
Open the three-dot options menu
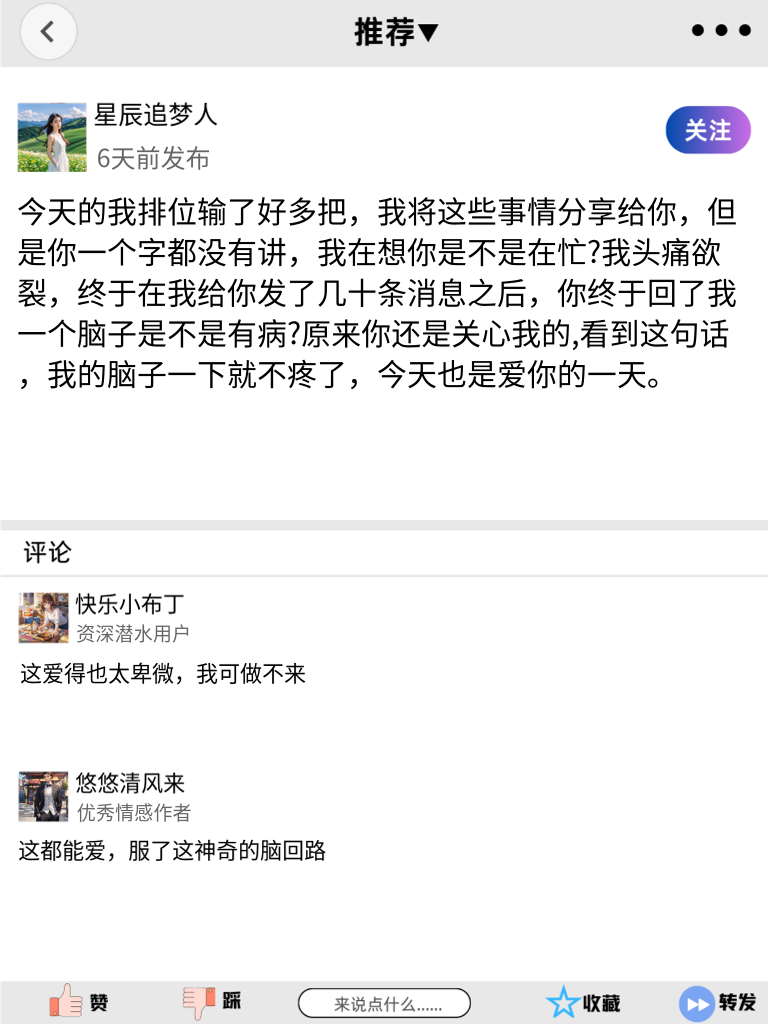click(x=719, y=31)
